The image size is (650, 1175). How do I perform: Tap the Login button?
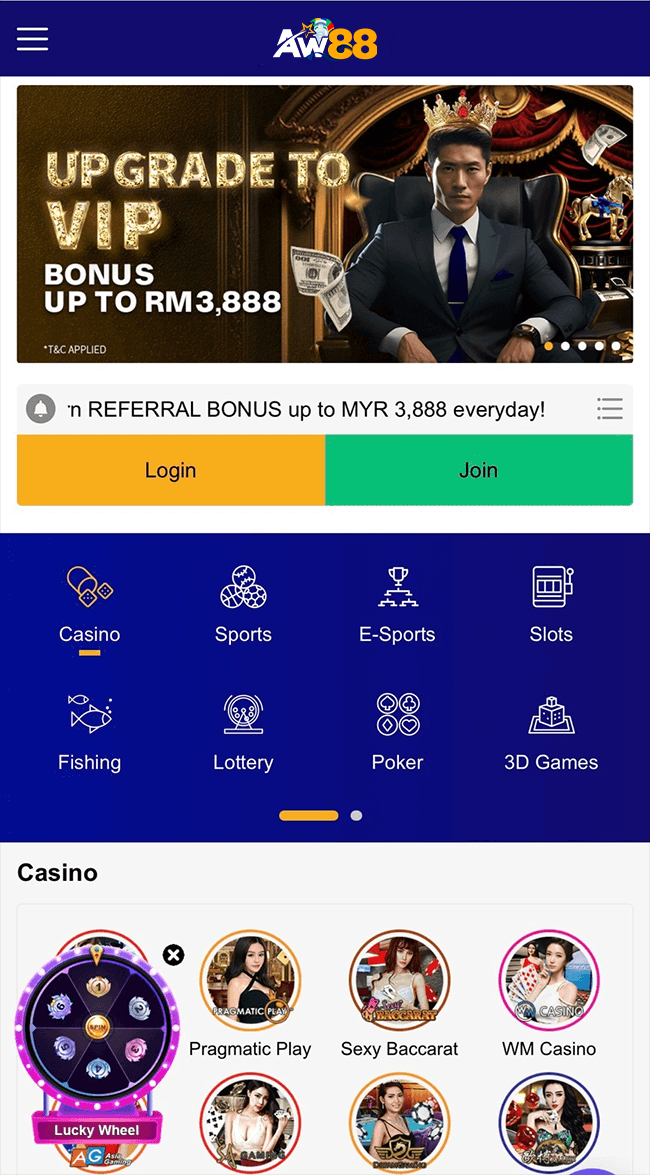click(171, 470)
